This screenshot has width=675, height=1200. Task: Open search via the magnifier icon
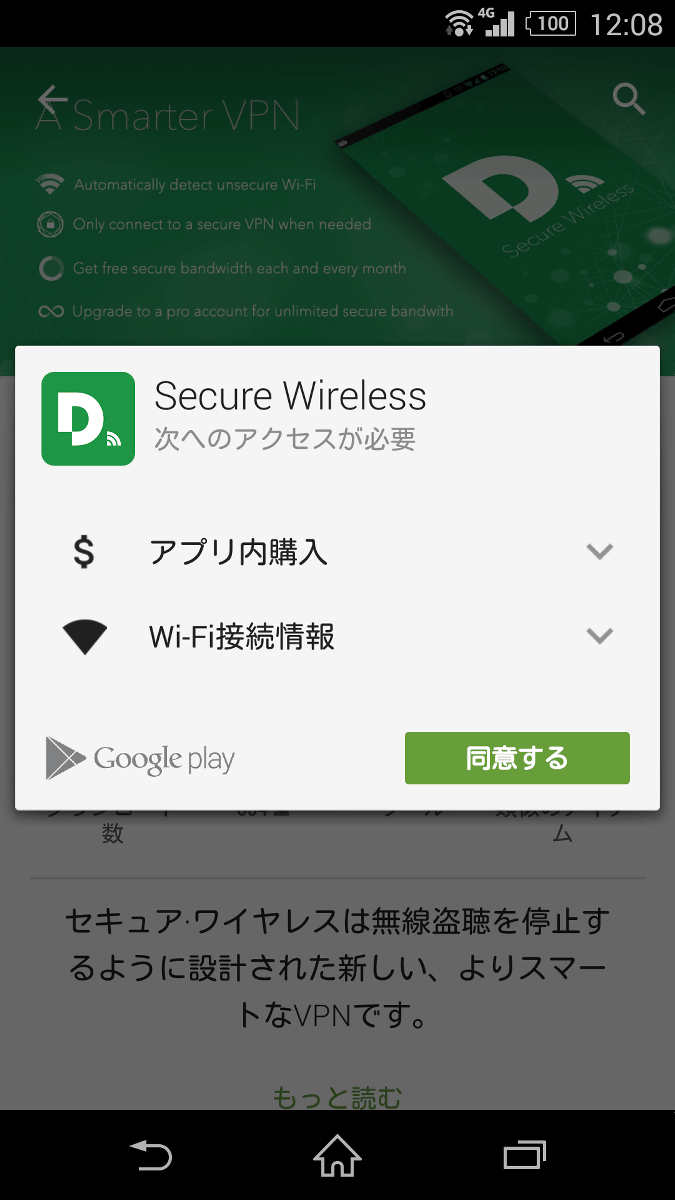click(x=629, y=99)
